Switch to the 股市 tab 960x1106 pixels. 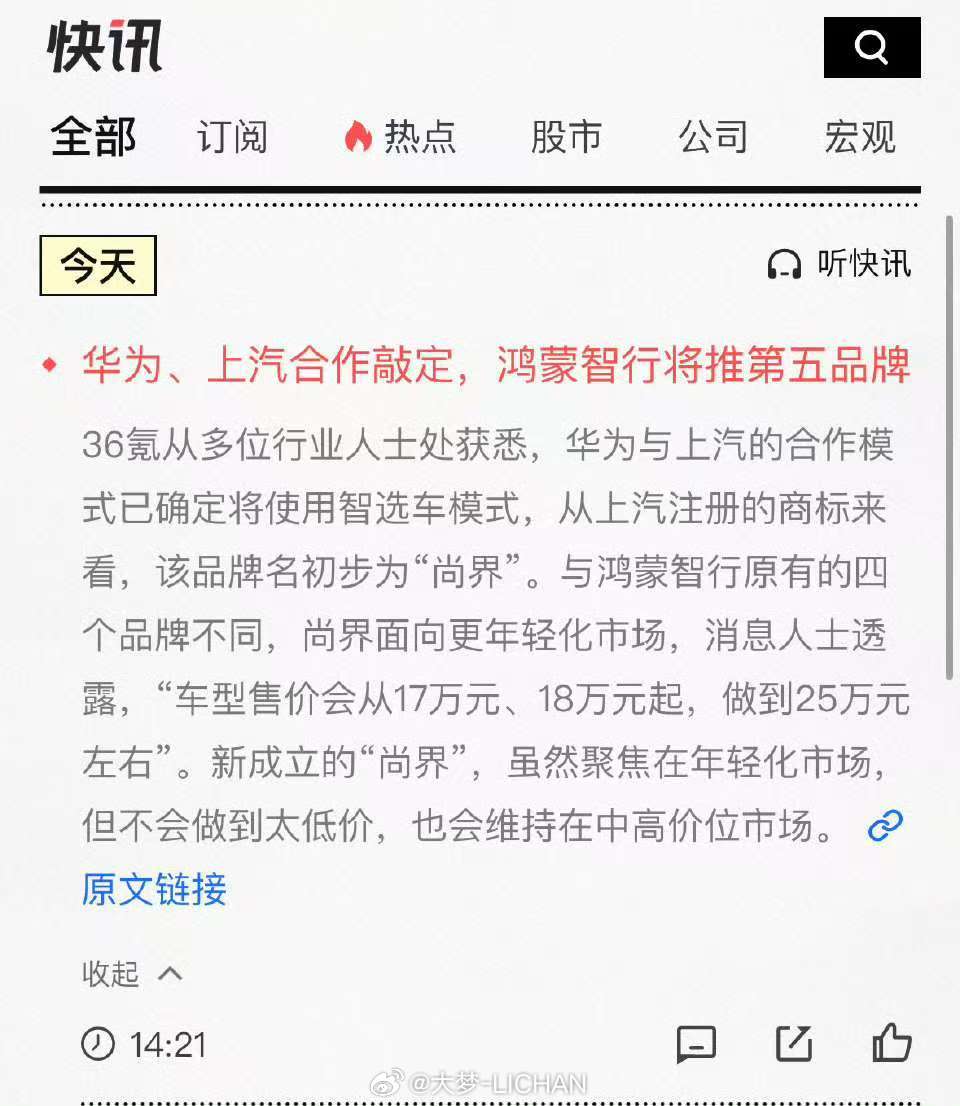coord(566,138)
